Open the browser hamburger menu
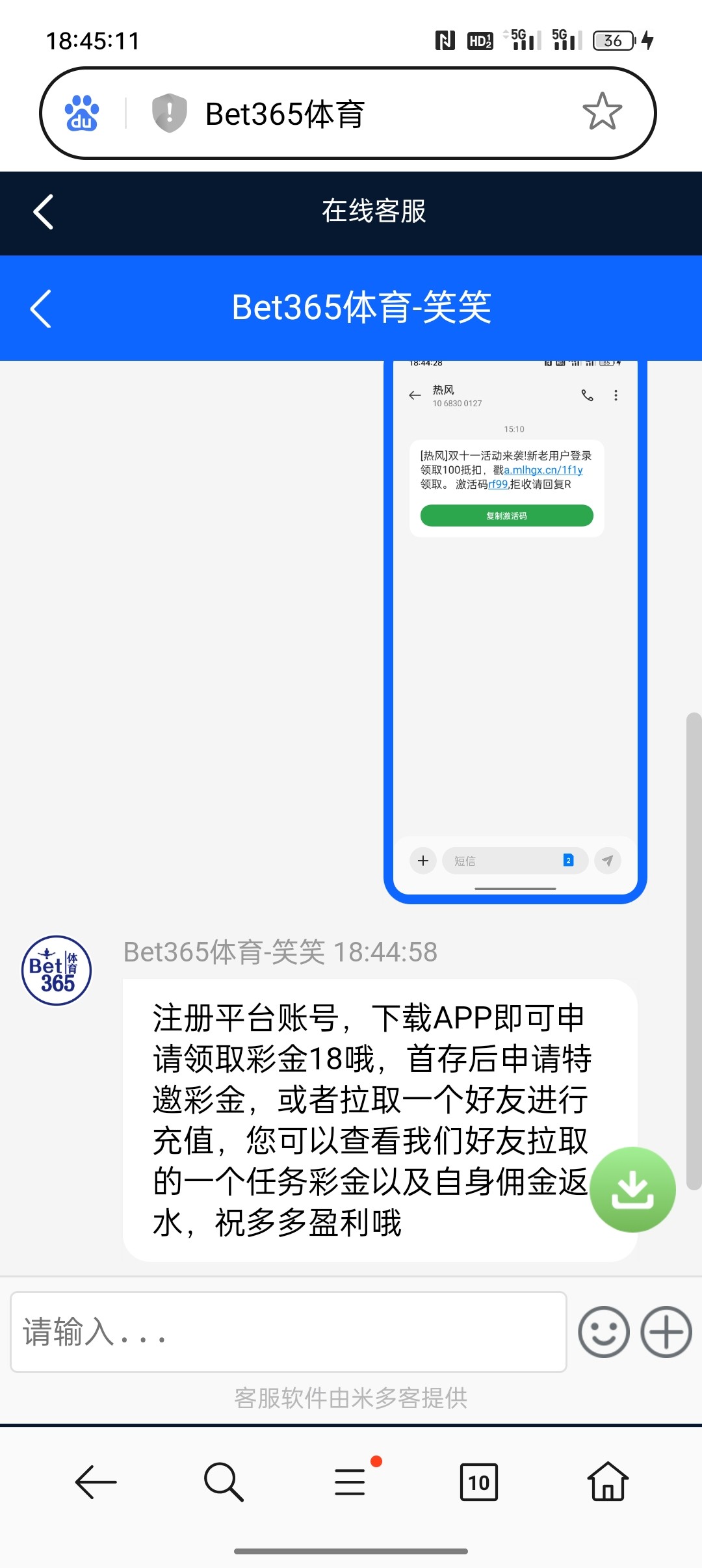The image size is (702, 1568). tap(351, 1482)
